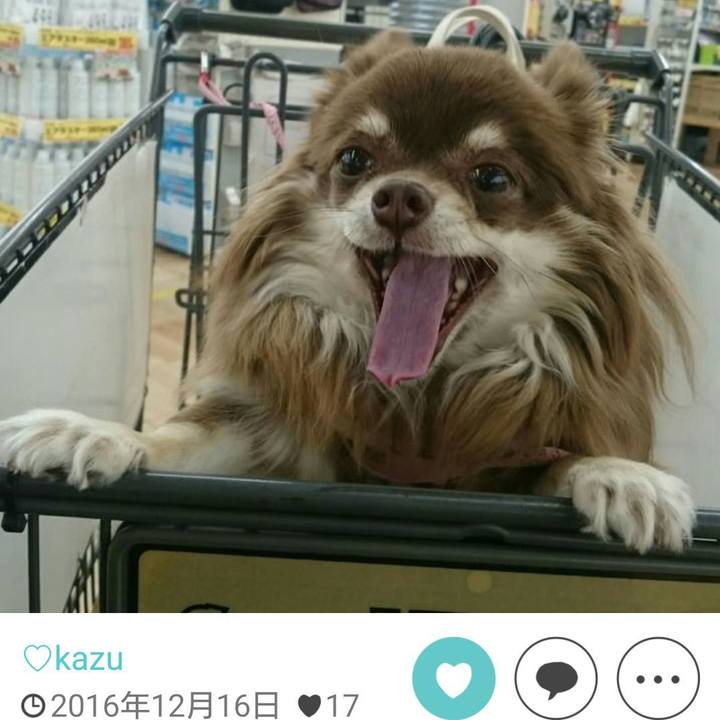Open the three-dot more options menu
720x720 pixels.
click(x=657, y=679)
